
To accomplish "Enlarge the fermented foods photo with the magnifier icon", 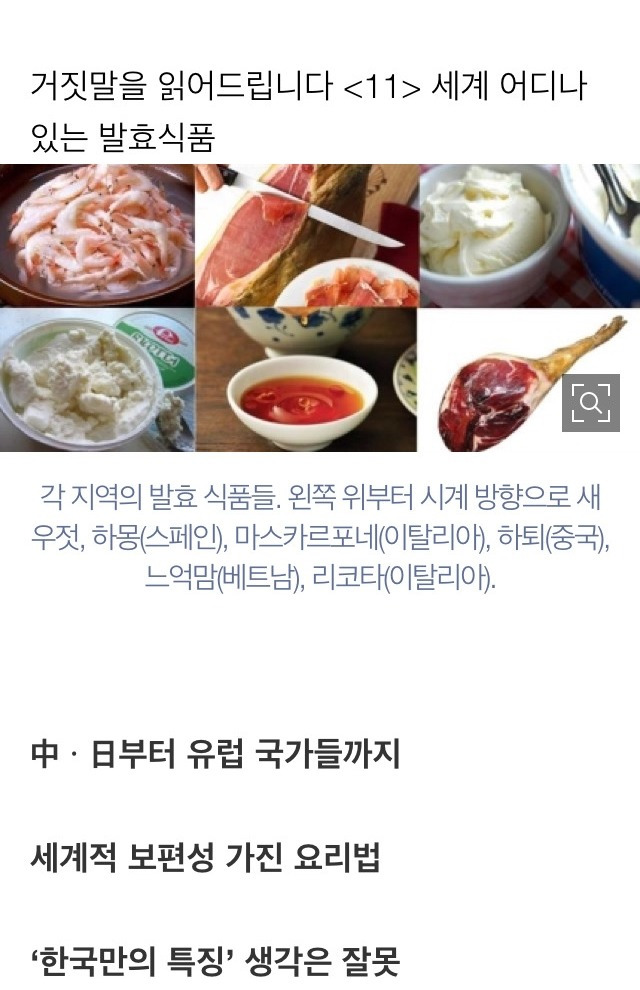I will coord(590,403).
